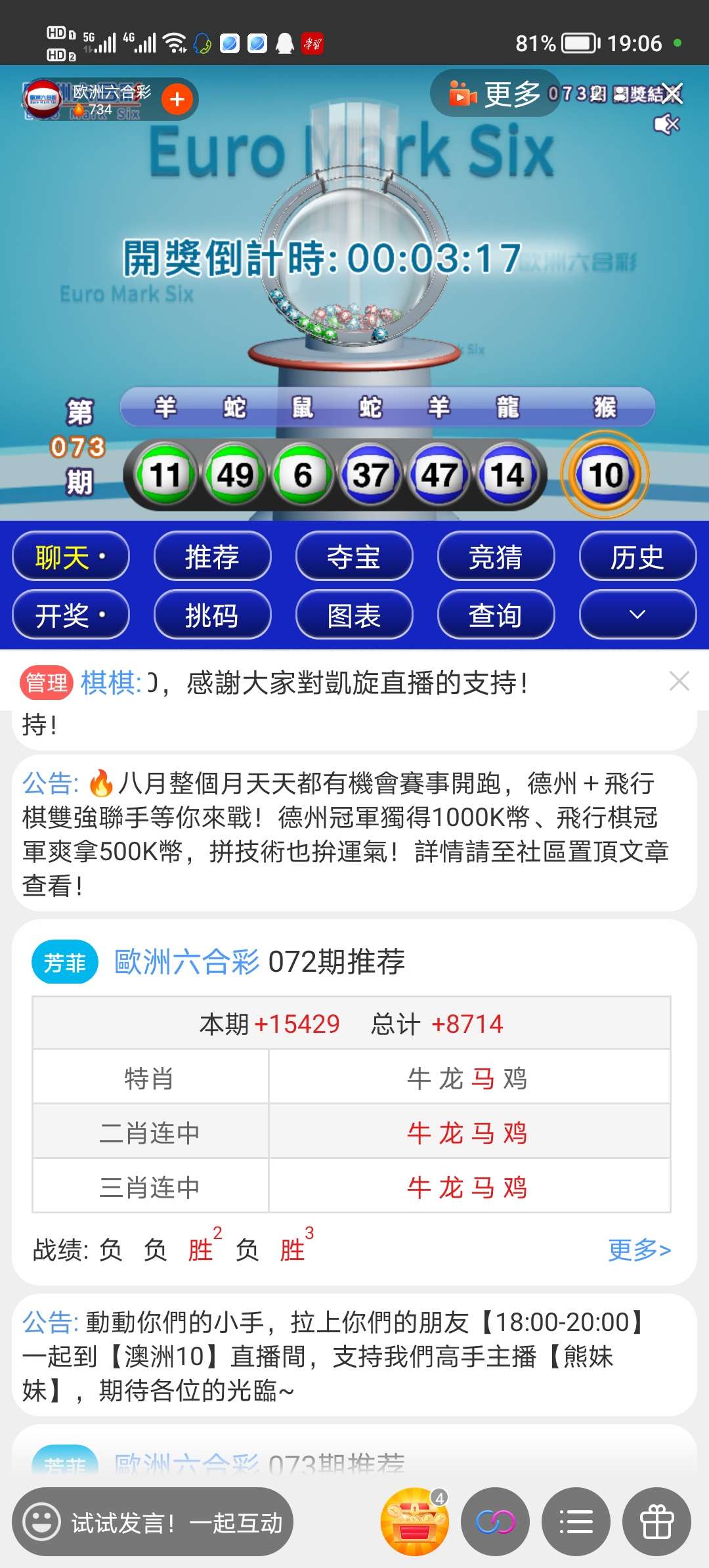Open the 开奖 tab
This screenshot has width=709, height=1568.
pyautogui.click(x=71, y=615)
